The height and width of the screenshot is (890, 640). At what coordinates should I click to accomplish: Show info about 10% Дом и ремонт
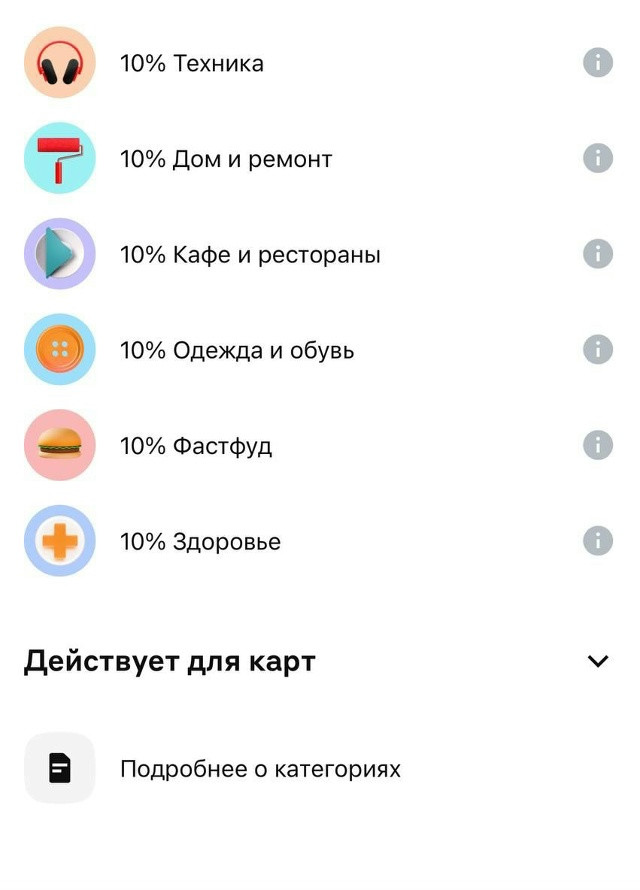click(597, 158)
